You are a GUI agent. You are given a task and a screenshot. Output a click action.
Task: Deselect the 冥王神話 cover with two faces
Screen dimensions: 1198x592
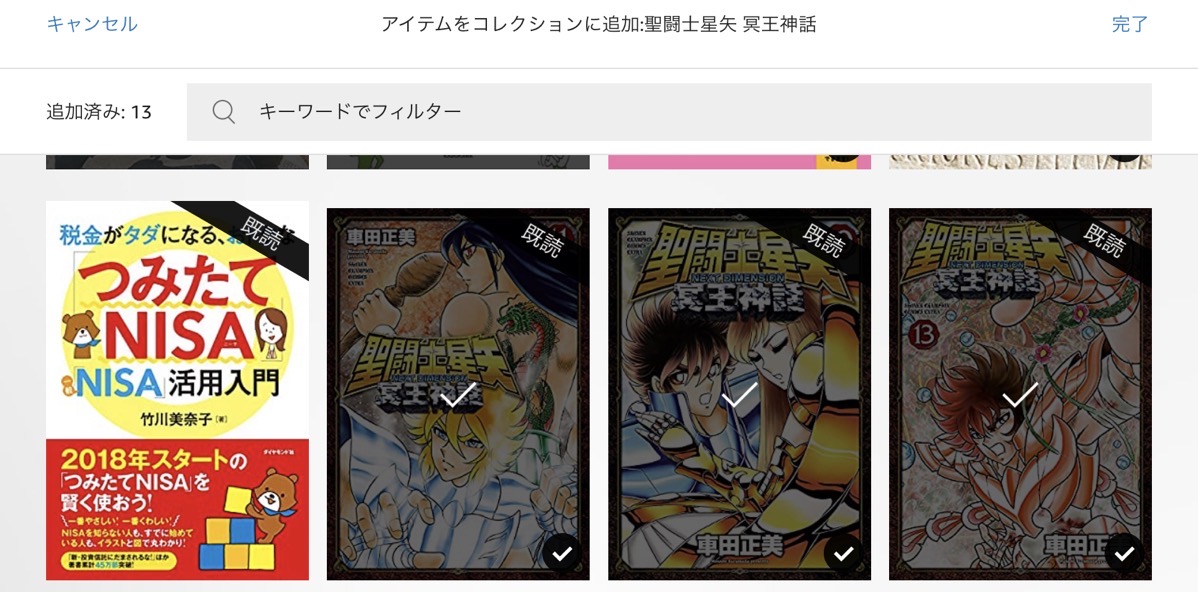click(739, 394)
